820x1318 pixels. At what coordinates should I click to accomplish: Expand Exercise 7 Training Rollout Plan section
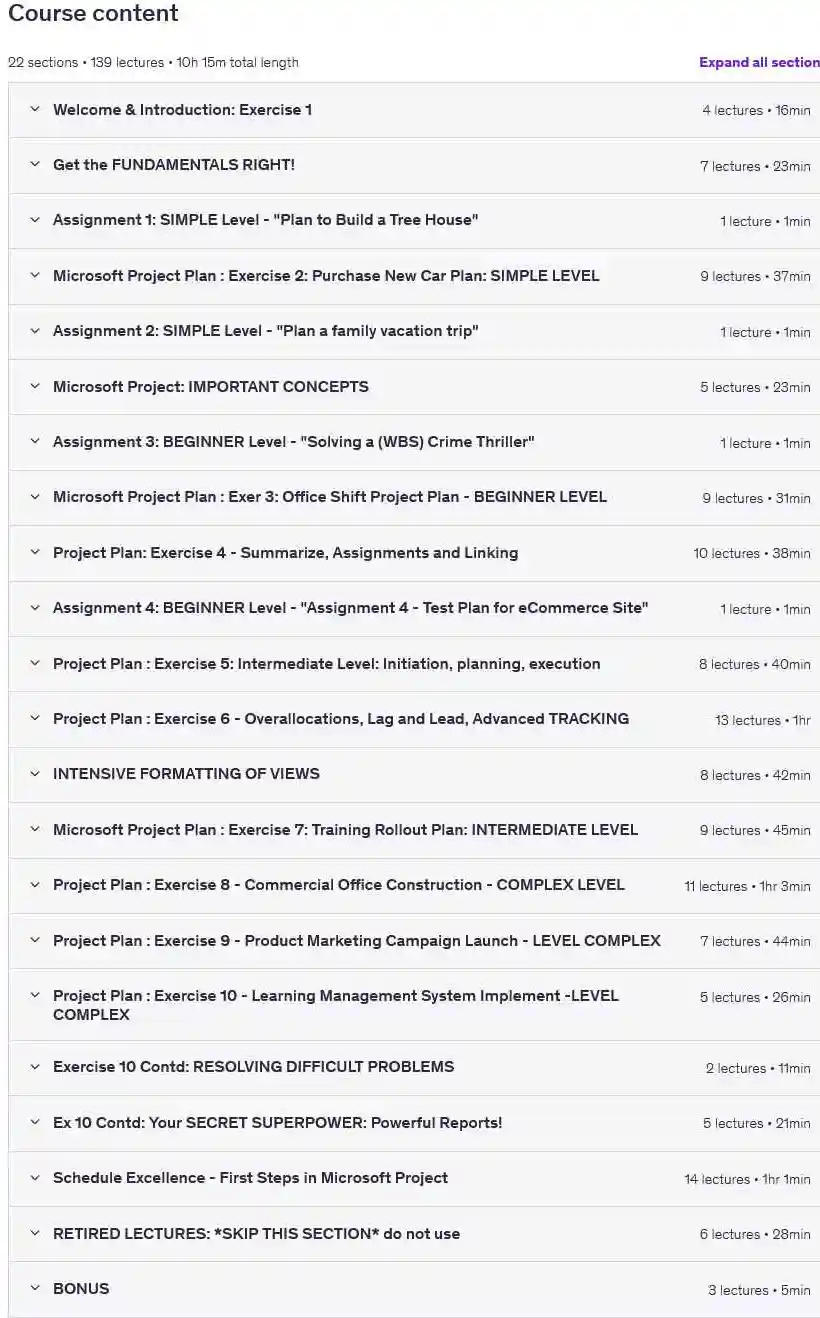pyautogui.click(x=345, y=830)
